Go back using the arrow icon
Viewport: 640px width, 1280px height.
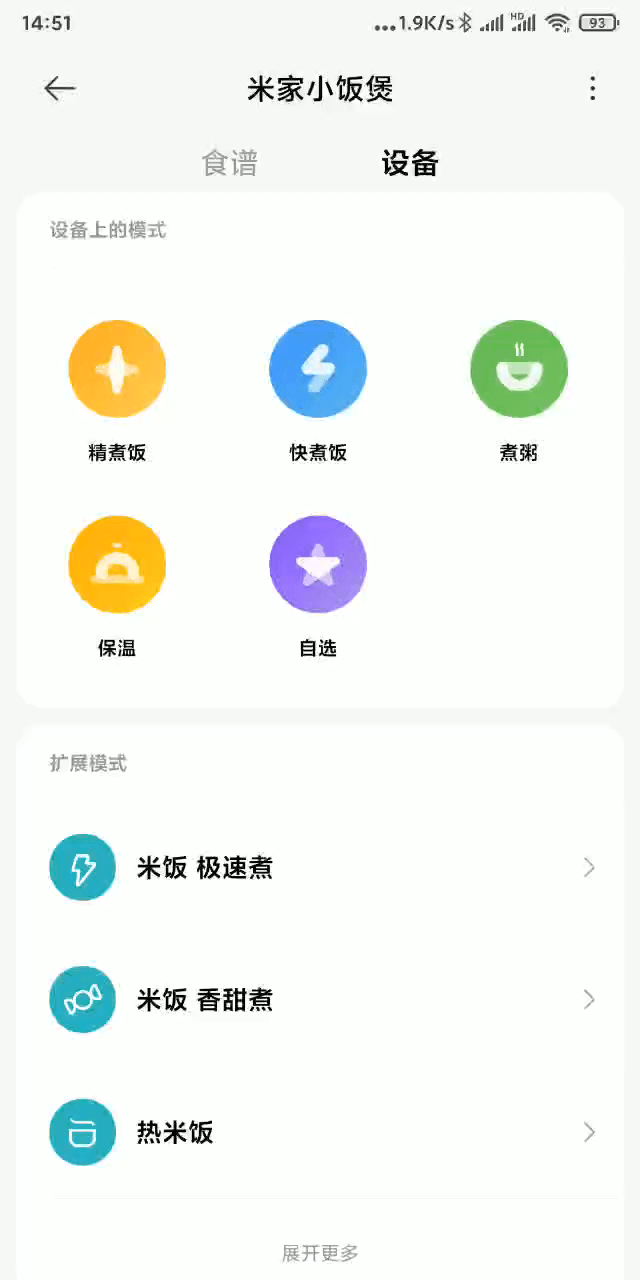click(x=60, y=89)
